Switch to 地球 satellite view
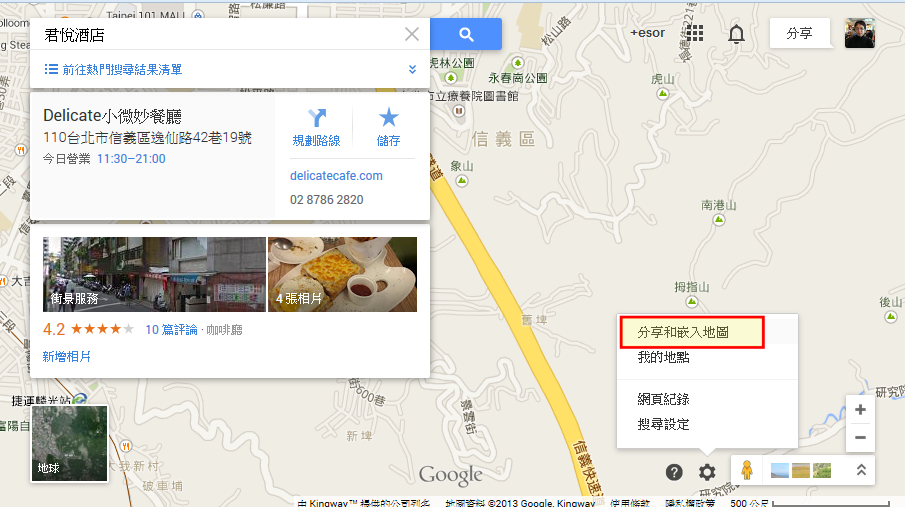The image size is (905, 507). (70, 443)
